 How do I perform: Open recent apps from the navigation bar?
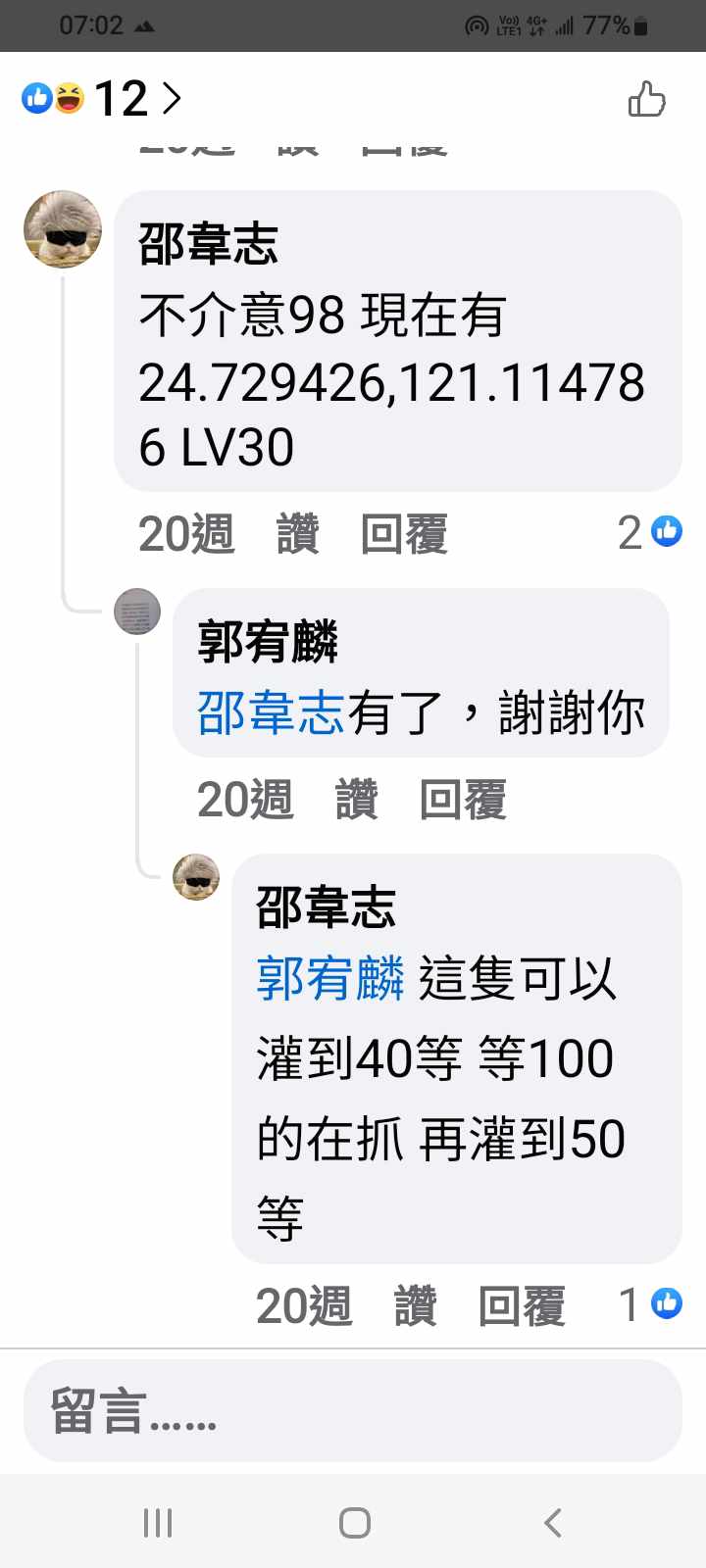pyautogui.click(x=158, y=1523)
